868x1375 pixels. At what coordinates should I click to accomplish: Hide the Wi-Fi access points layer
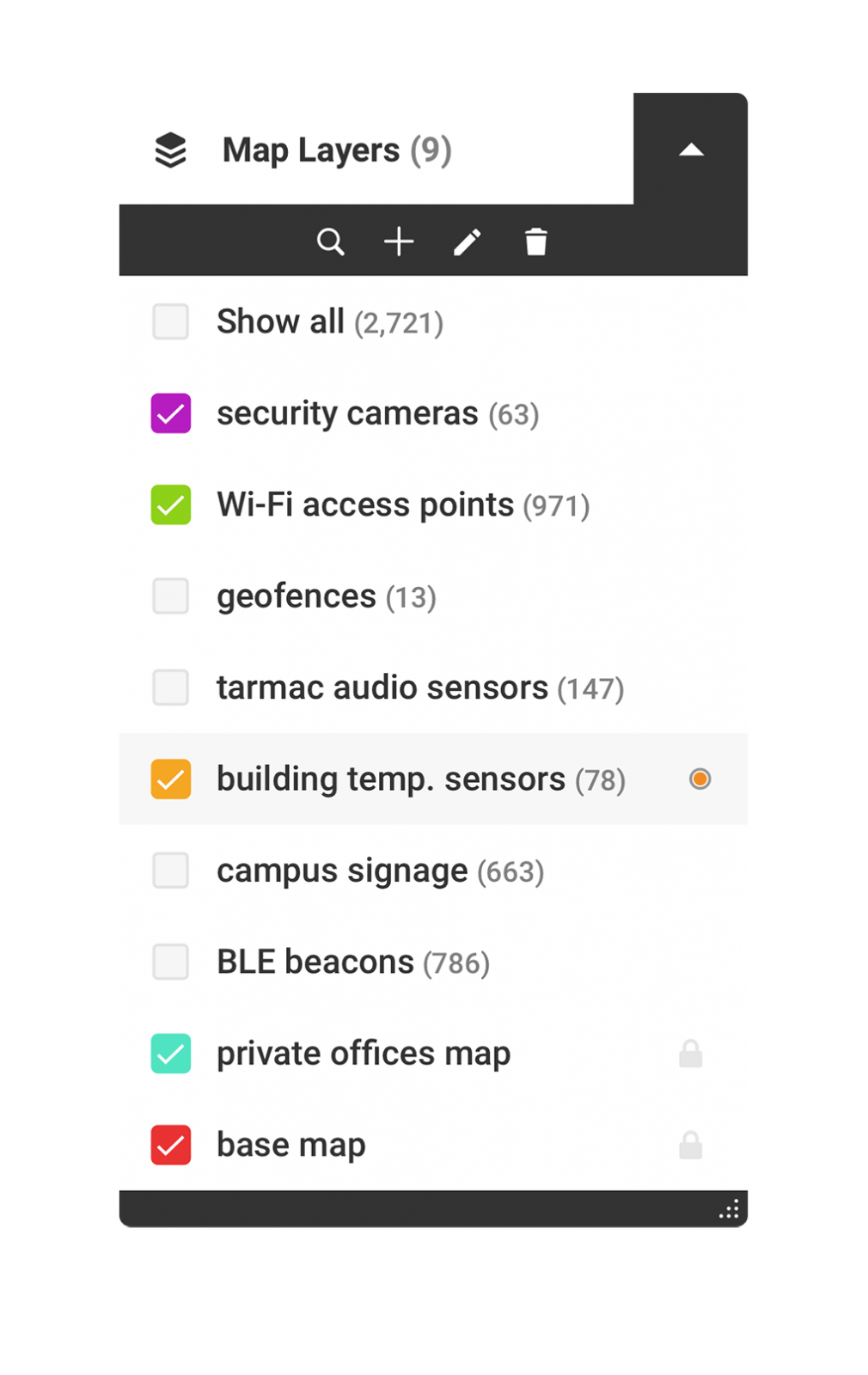(x=170, y=505)
